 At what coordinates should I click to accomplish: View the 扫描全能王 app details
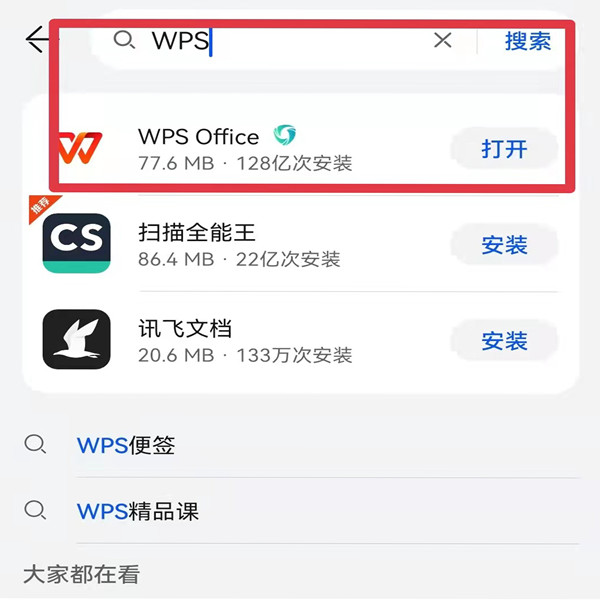coord(240,245)
